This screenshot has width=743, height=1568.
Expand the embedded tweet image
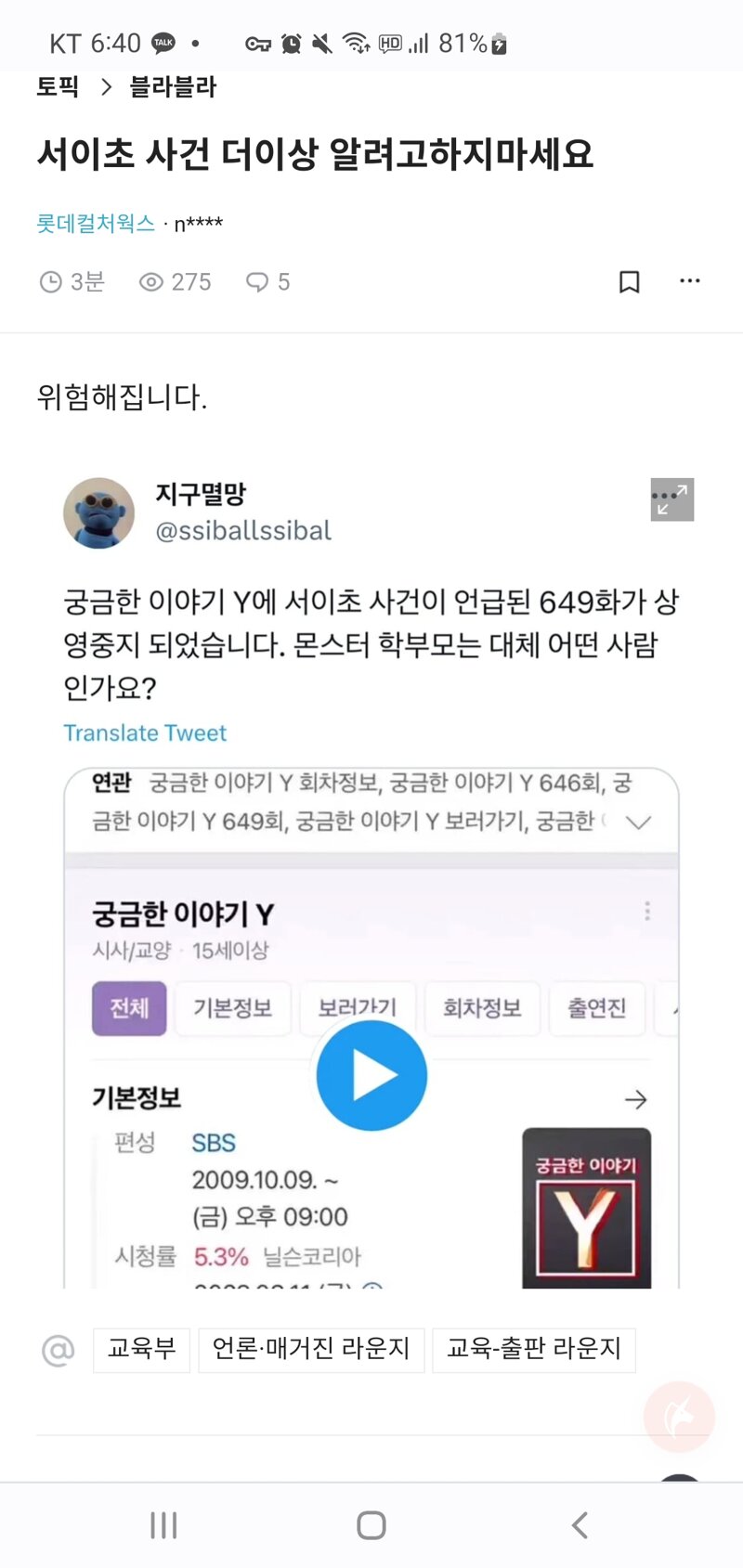[671, 500]
